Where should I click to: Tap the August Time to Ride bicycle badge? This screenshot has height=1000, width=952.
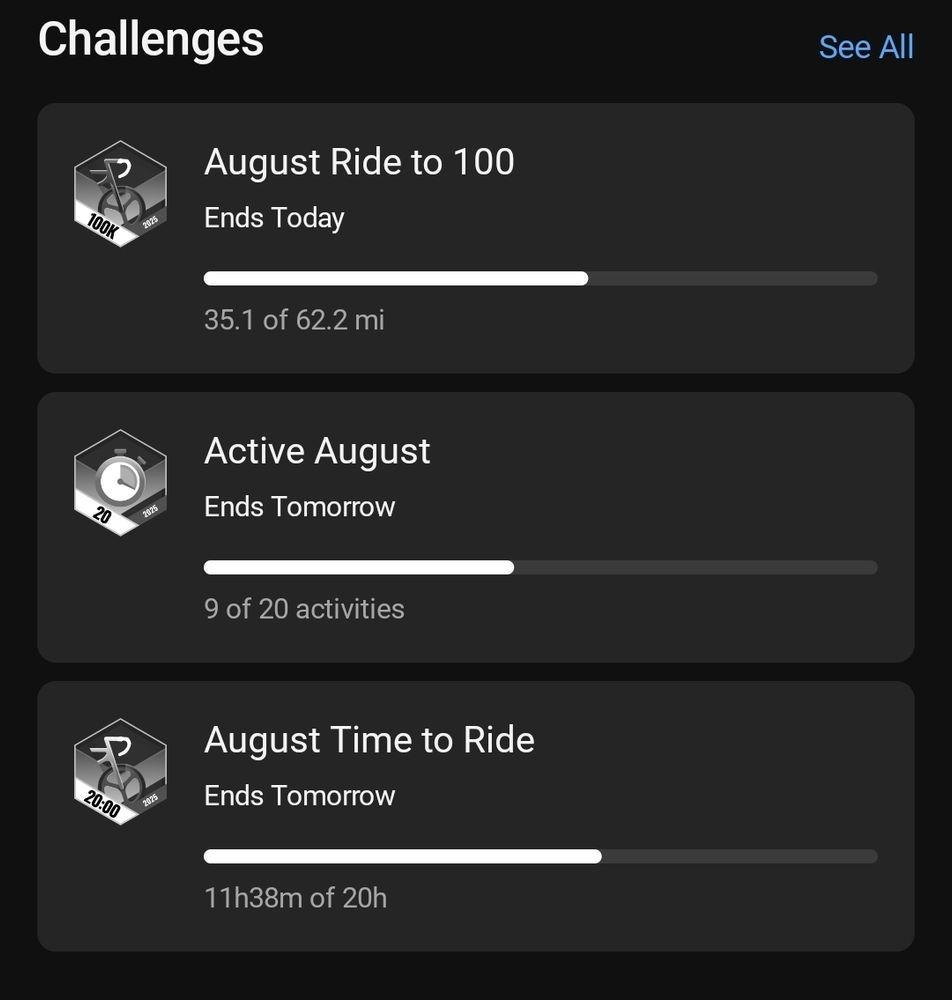click(120, 771)
